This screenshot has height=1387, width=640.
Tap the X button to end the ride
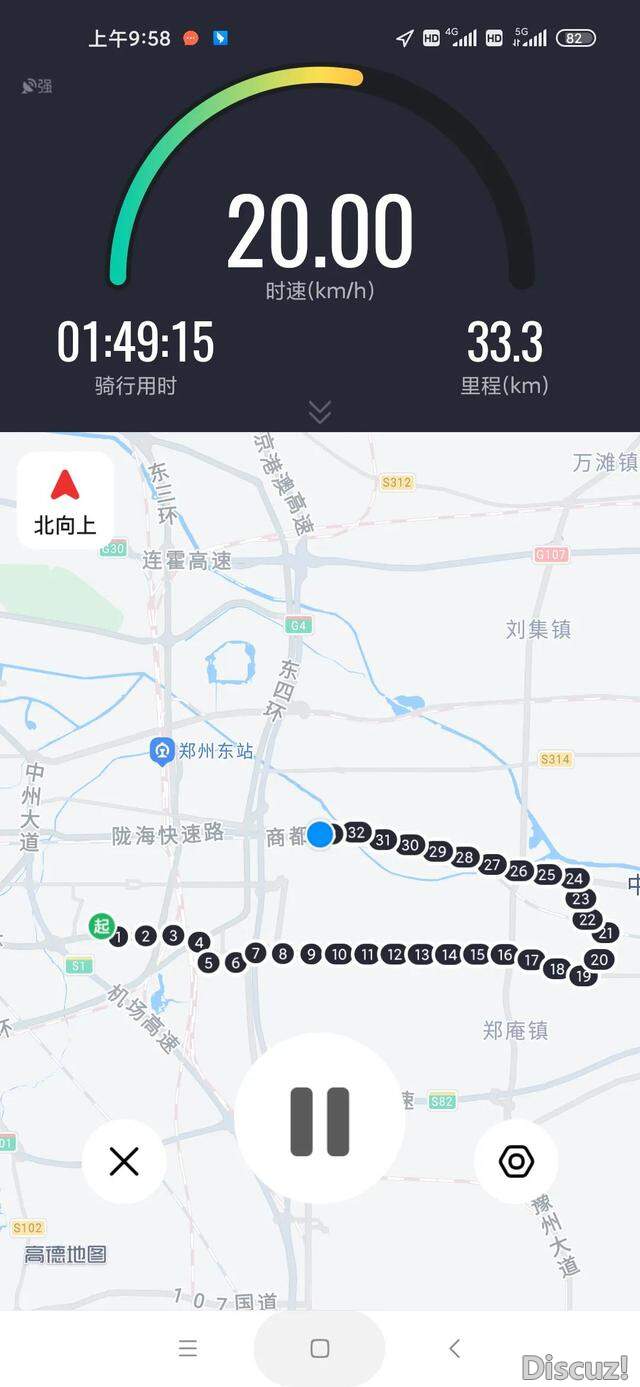click(x=124, y=1161)
